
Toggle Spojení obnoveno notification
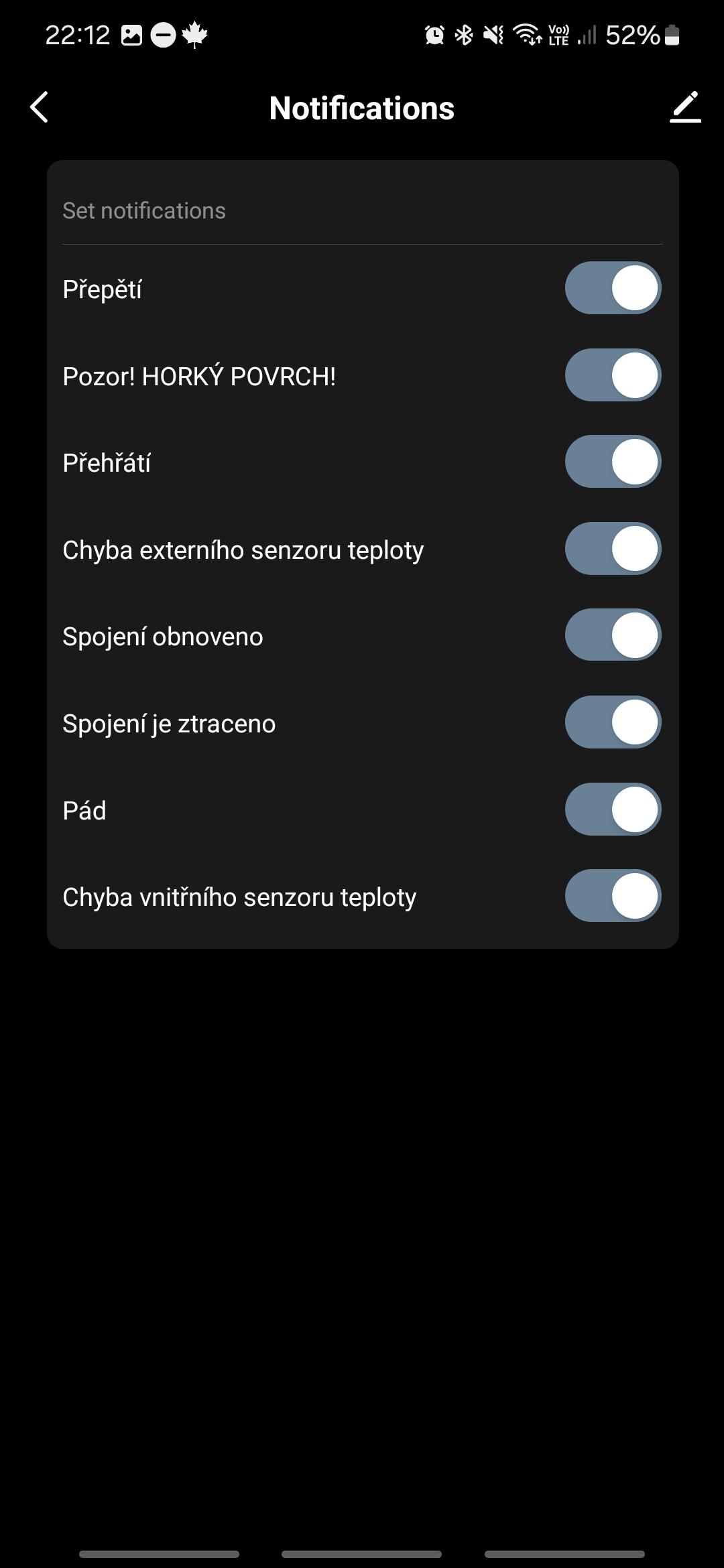(x=613, y=635)
